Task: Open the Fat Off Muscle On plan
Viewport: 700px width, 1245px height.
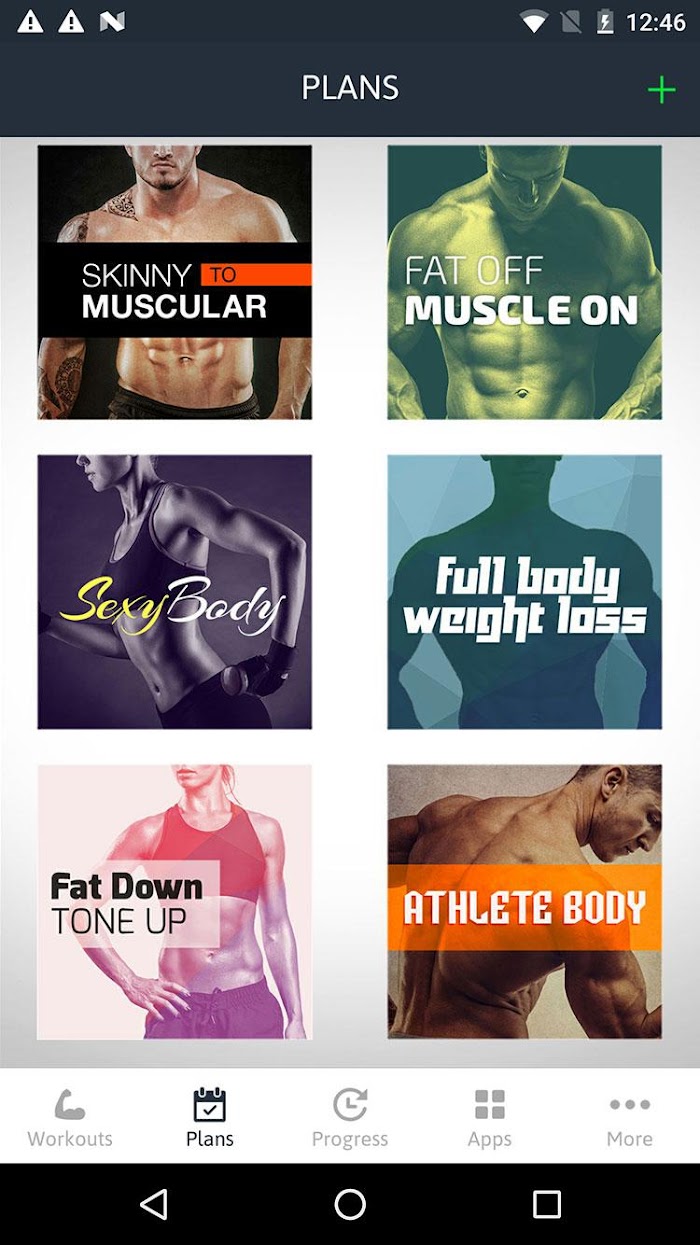Action: coord(525,282)
